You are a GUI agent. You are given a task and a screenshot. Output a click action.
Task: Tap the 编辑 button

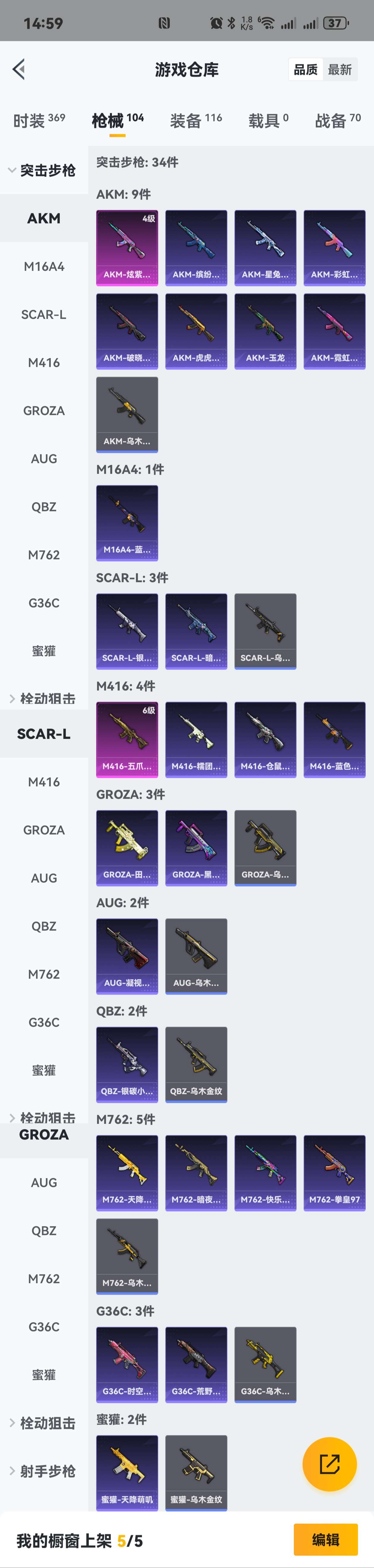click(x=325, y=1540)
